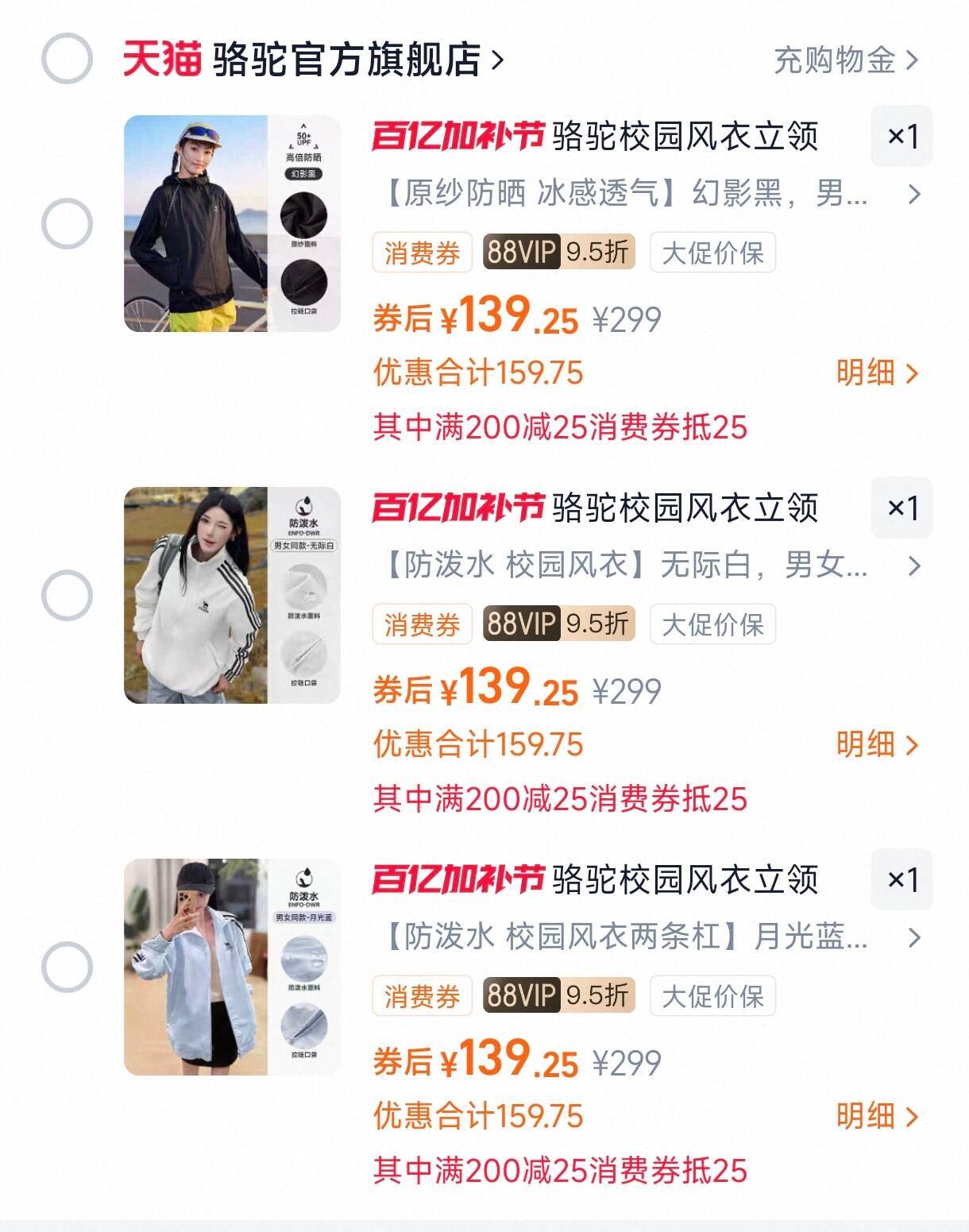Check the 无际白 jacket item checkbox

pos(67,596)
